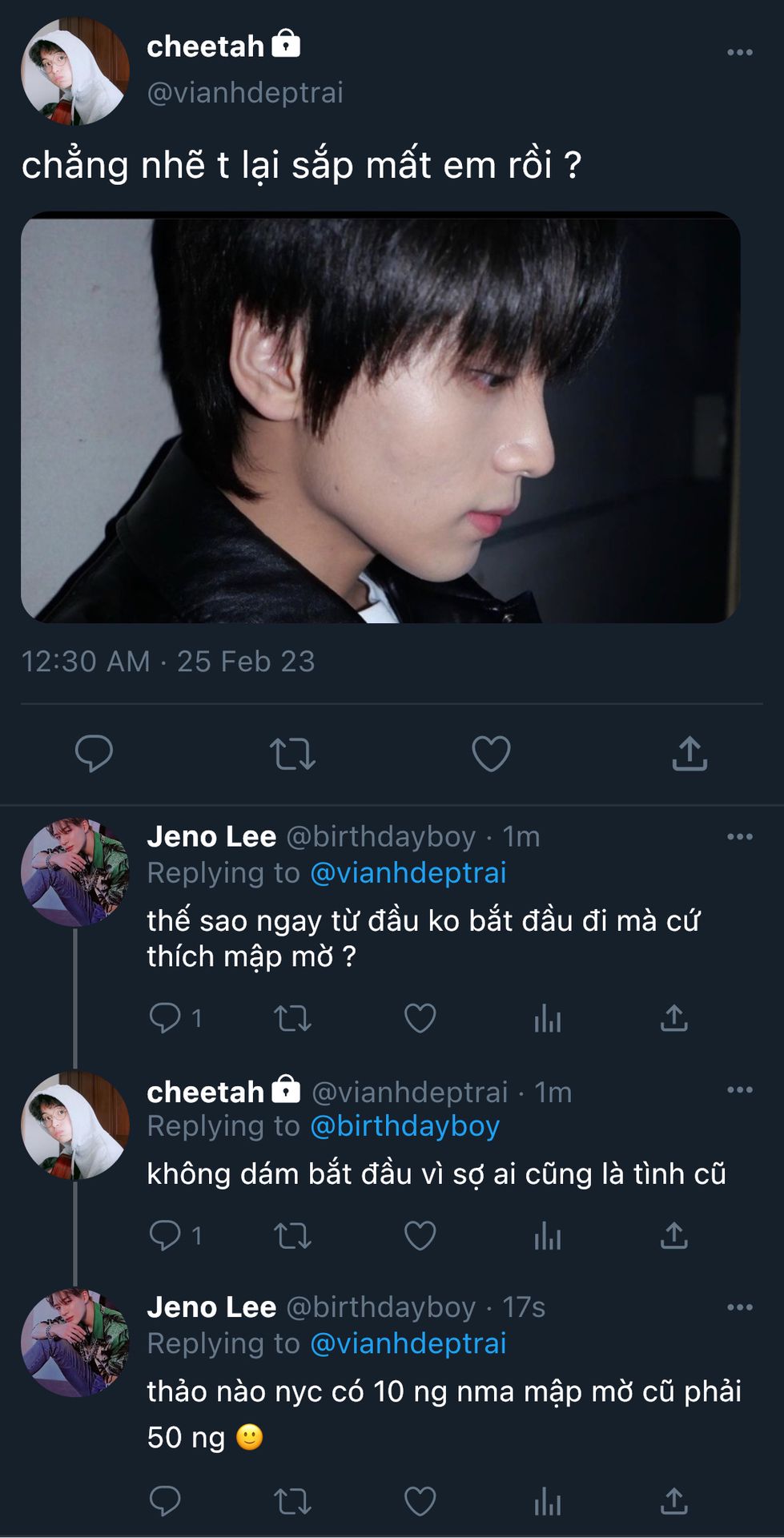784x1538 pixels.
Task: Open the @vianhdeptrai link in Jeno Lee's 17s reply
Action: pyautogui.click(x=408, y=1343)
